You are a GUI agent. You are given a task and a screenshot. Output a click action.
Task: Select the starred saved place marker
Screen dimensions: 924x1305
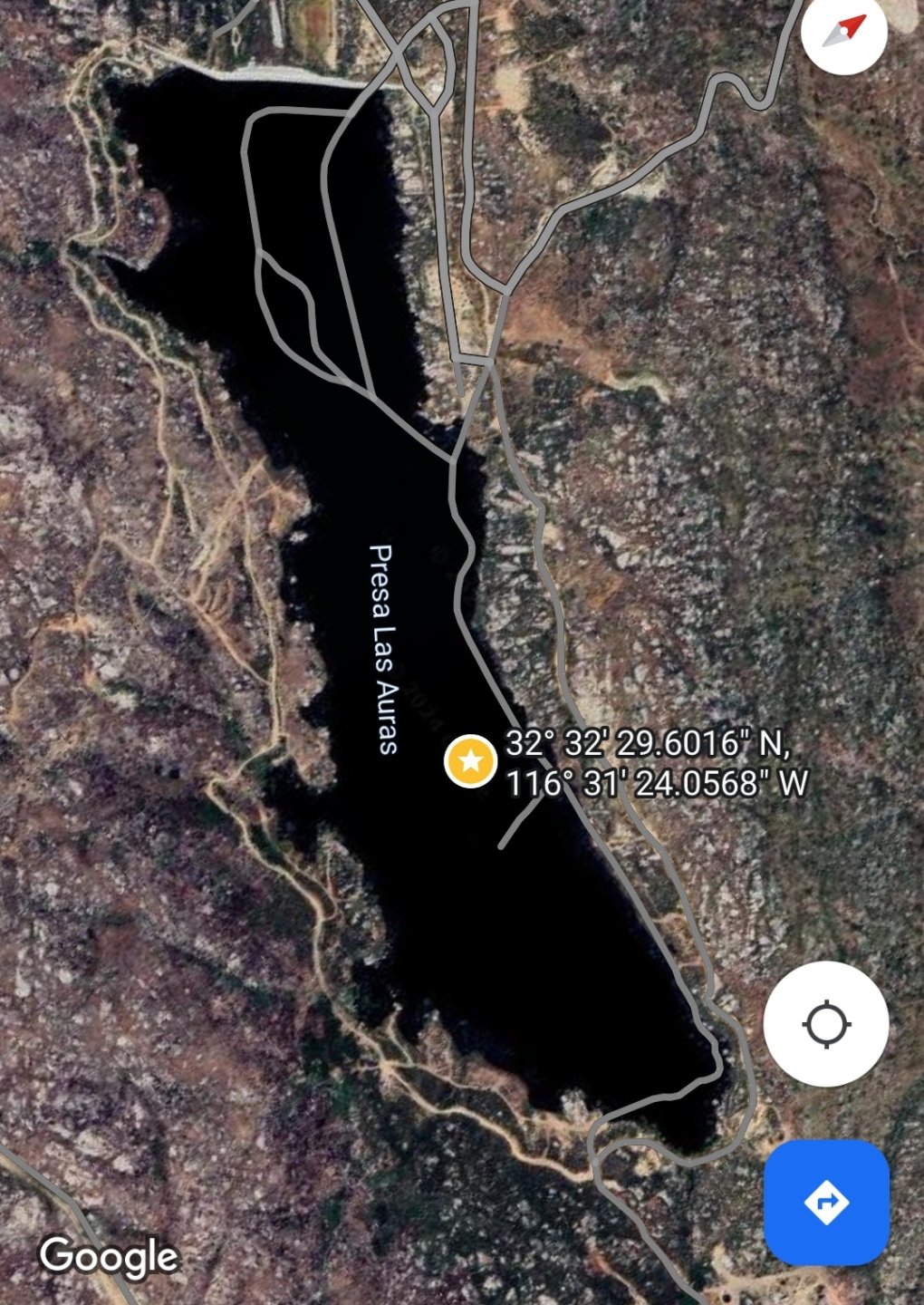[x=470, y=761]
